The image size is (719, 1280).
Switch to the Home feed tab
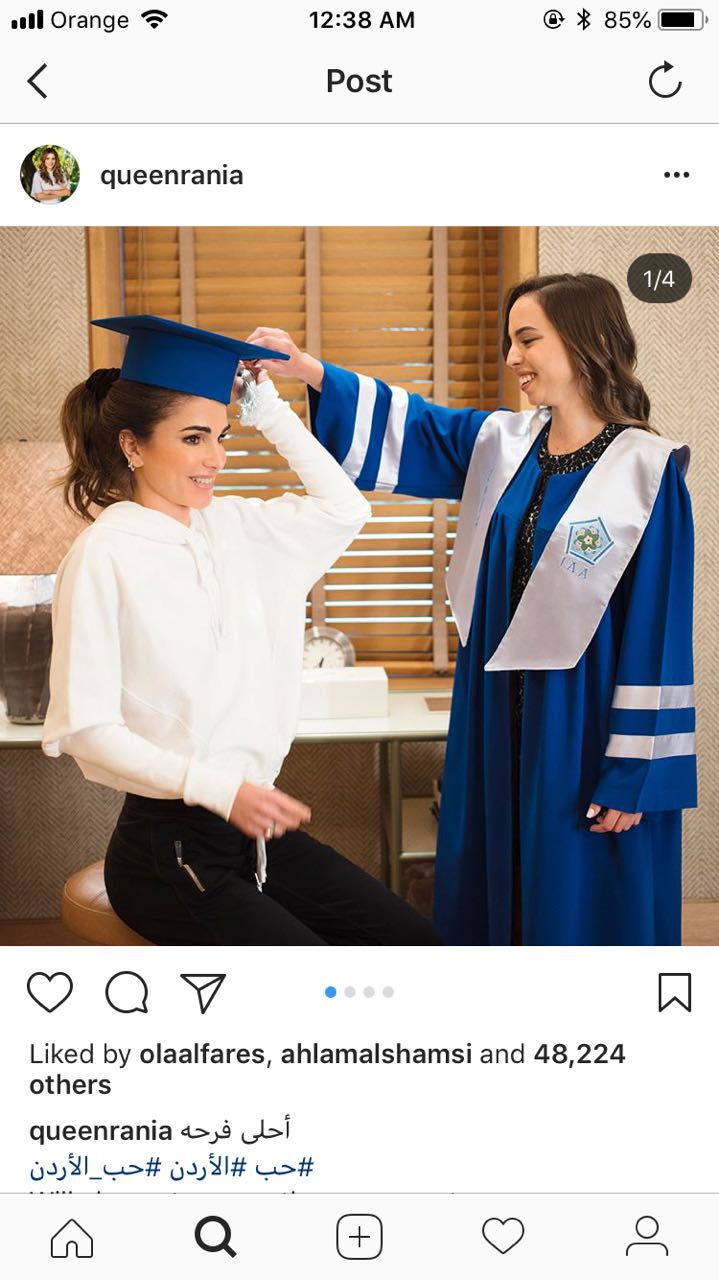click(72, 1237)
